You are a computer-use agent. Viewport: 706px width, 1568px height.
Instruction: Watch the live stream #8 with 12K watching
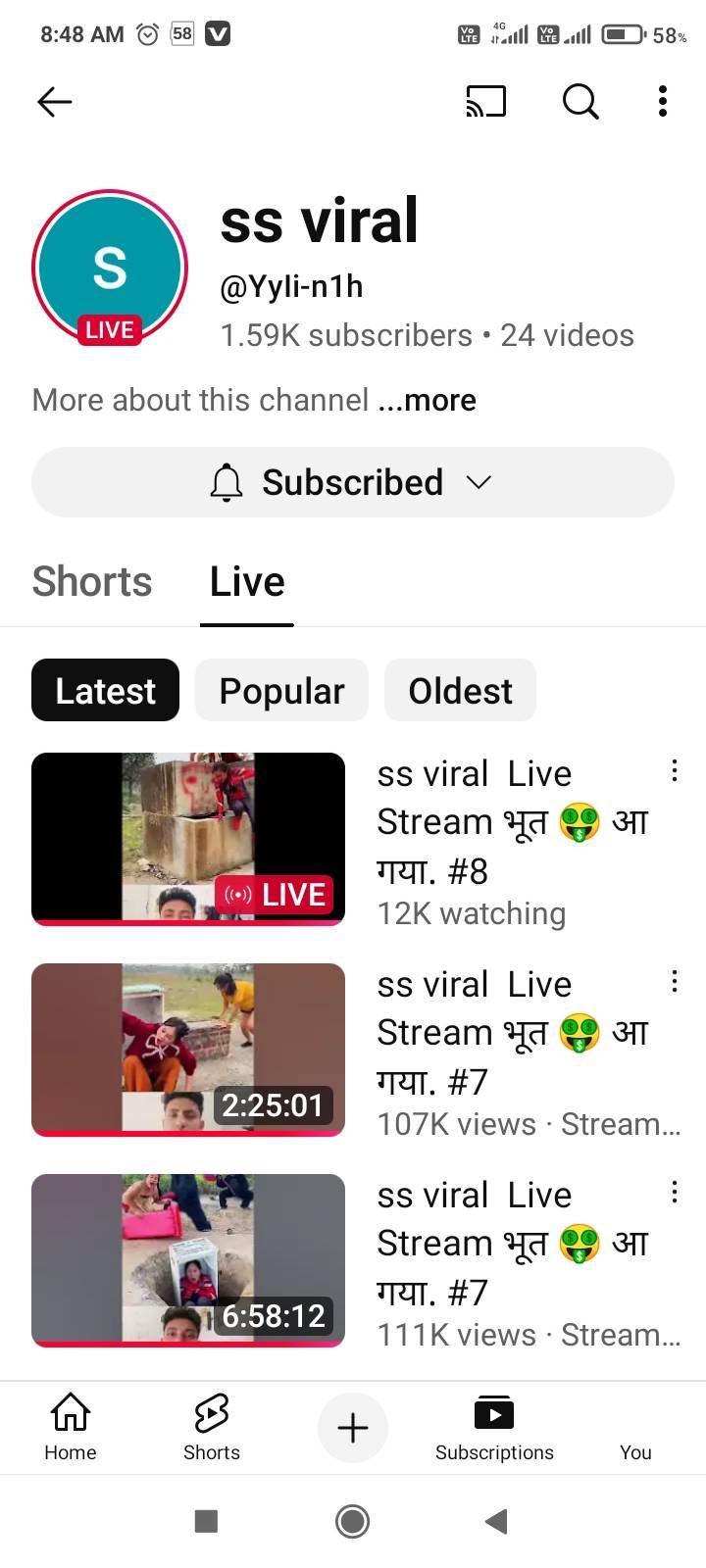point(188,838)
